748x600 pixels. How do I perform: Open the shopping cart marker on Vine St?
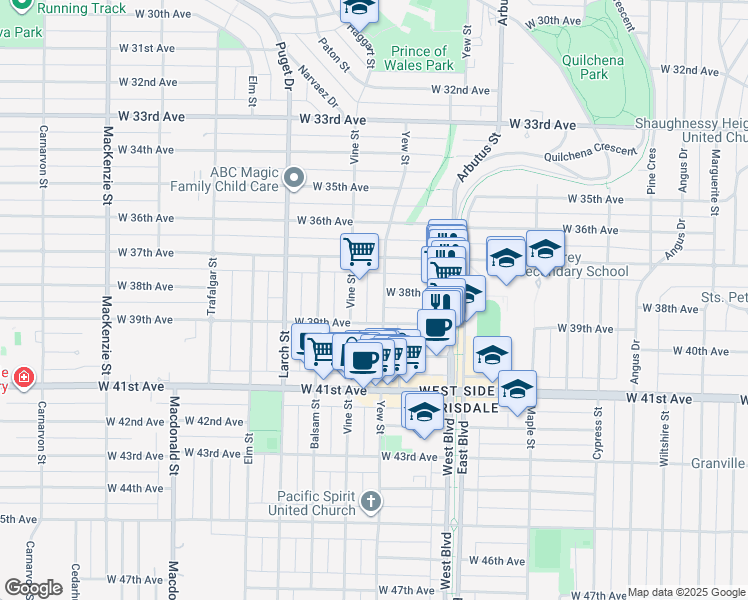point(360,253)
